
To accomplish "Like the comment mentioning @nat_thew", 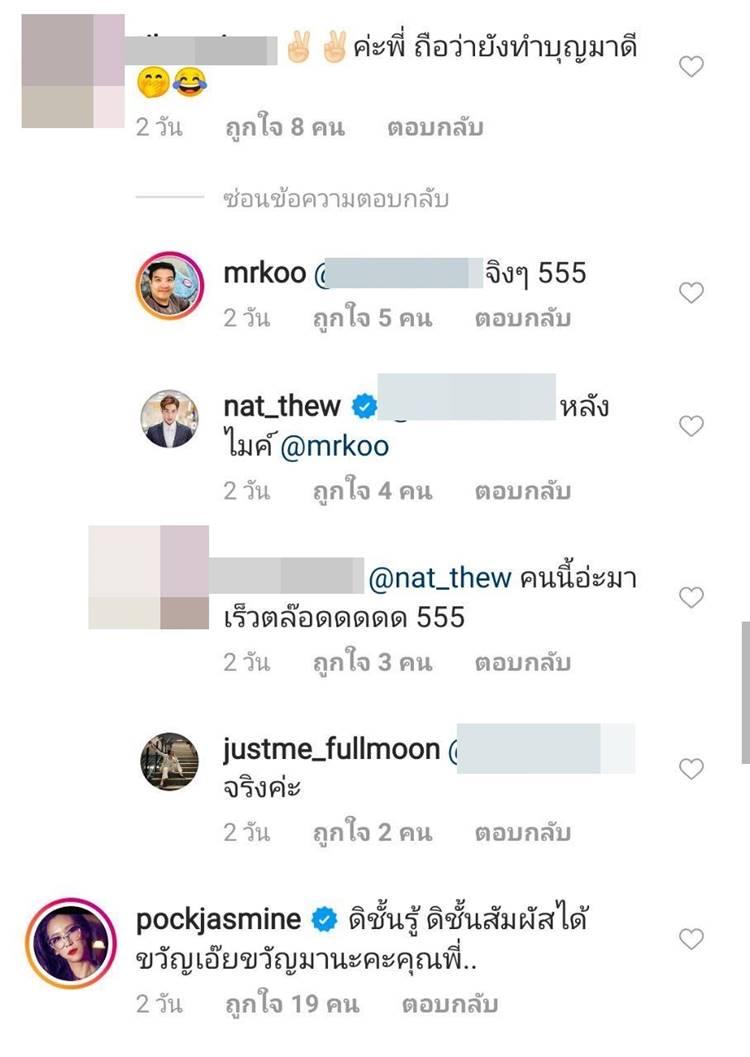I will pyautogui.click(x=691, y=597).
